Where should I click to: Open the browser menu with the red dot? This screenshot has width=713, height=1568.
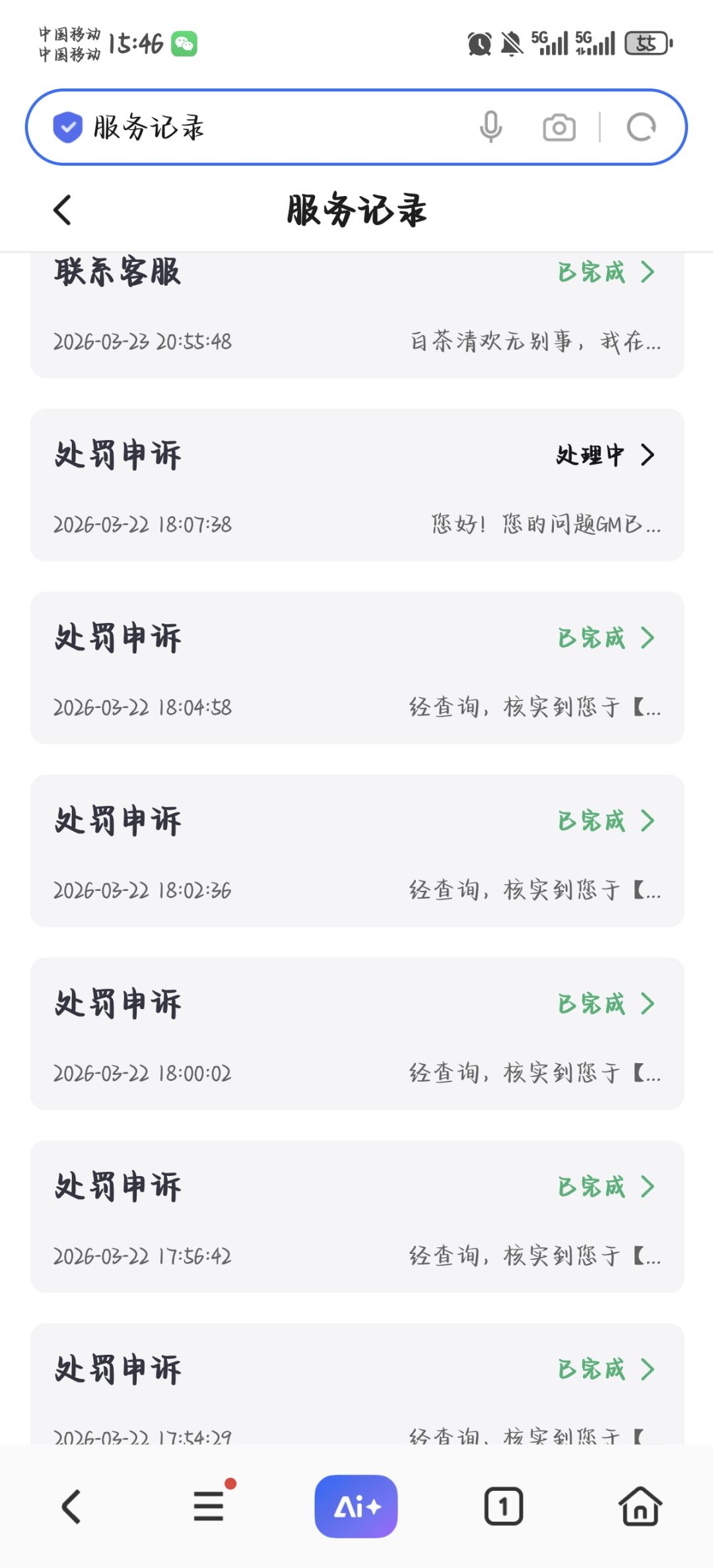pos(209,1507)
